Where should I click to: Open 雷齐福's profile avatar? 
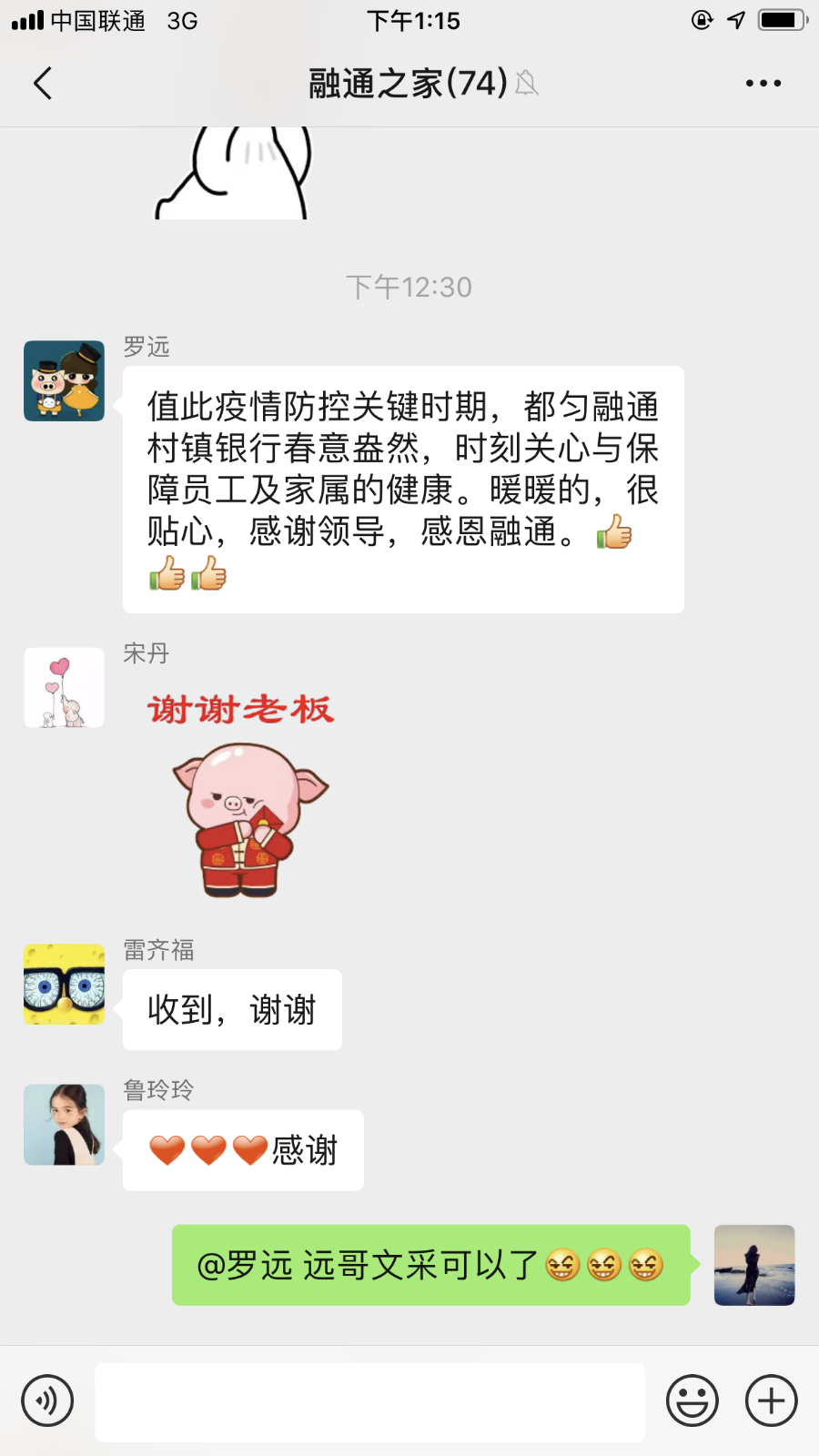[x=64, y=984]
